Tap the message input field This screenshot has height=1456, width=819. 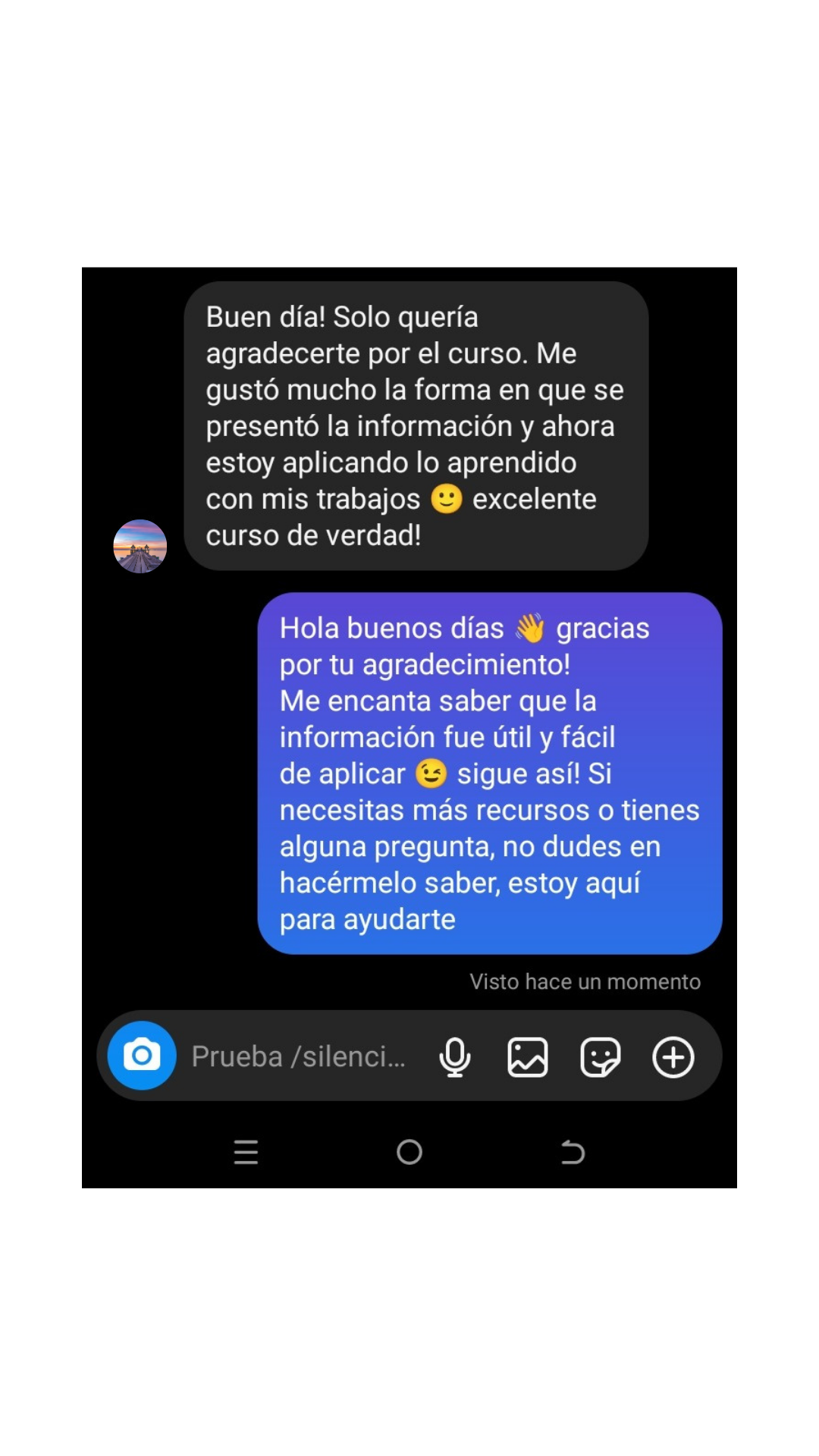tap(299, 1056)
